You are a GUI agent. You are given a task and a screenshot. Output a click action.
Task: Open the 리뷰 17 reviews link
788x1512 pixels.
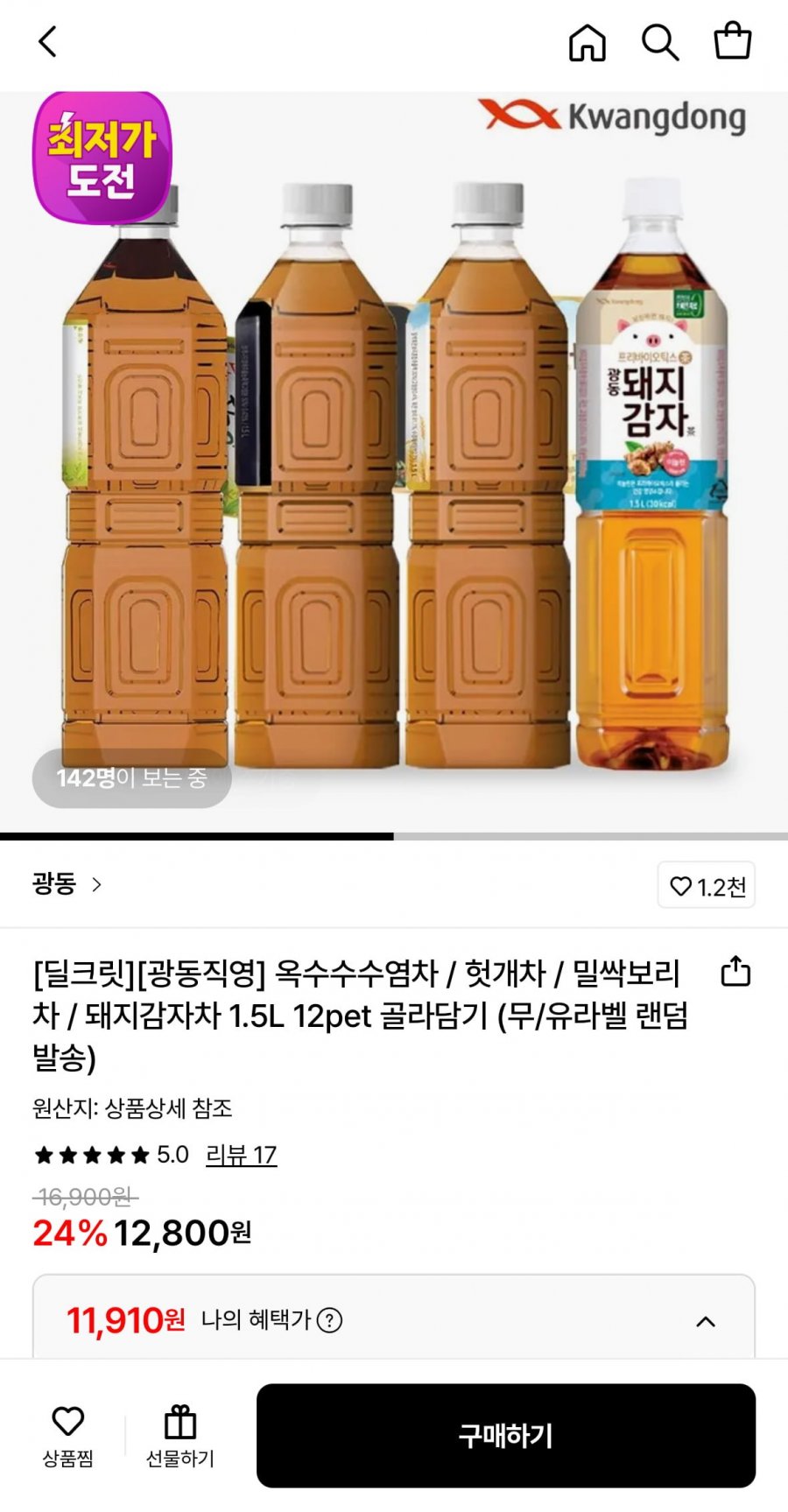coord(241,1155)
